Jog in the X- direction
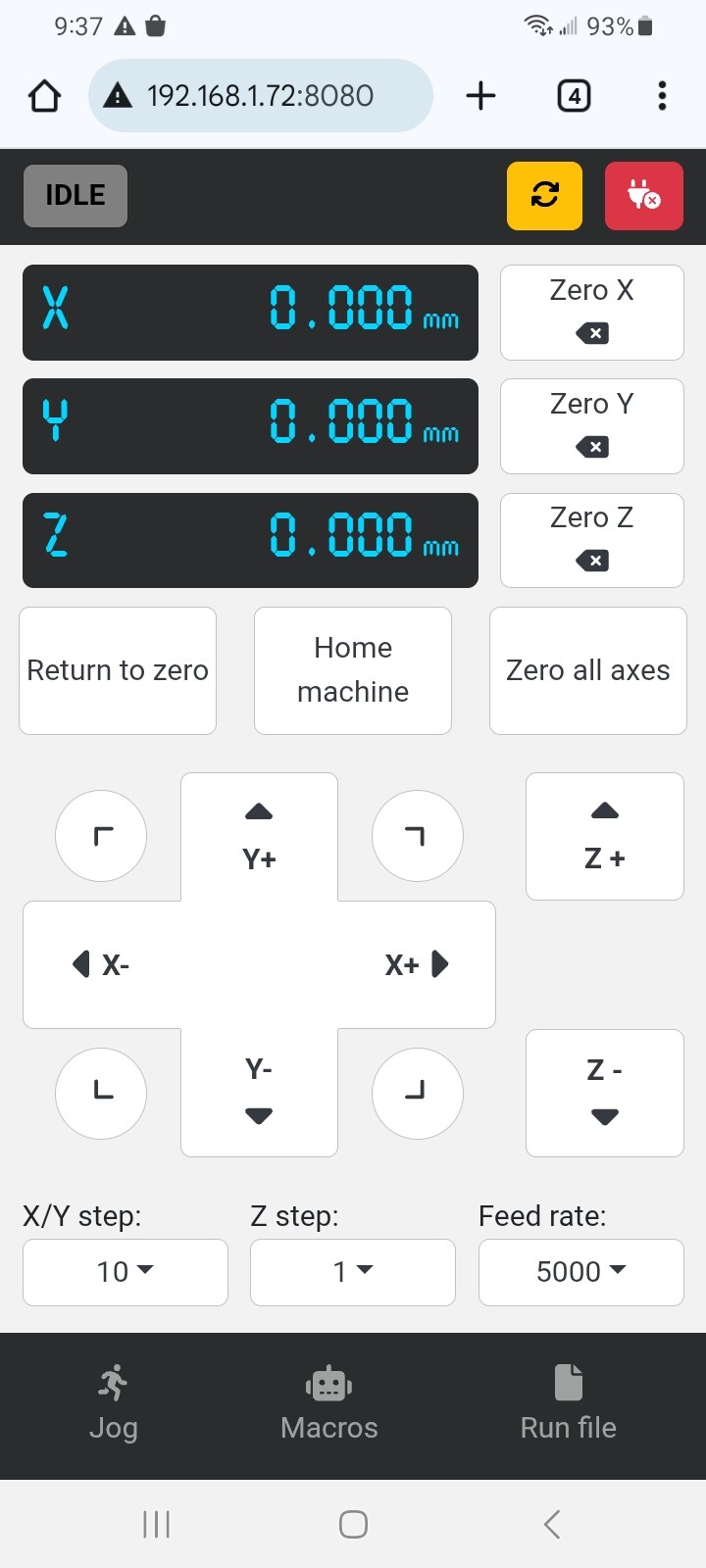Viewport: 706px width, 1568px height. (102, 964)
